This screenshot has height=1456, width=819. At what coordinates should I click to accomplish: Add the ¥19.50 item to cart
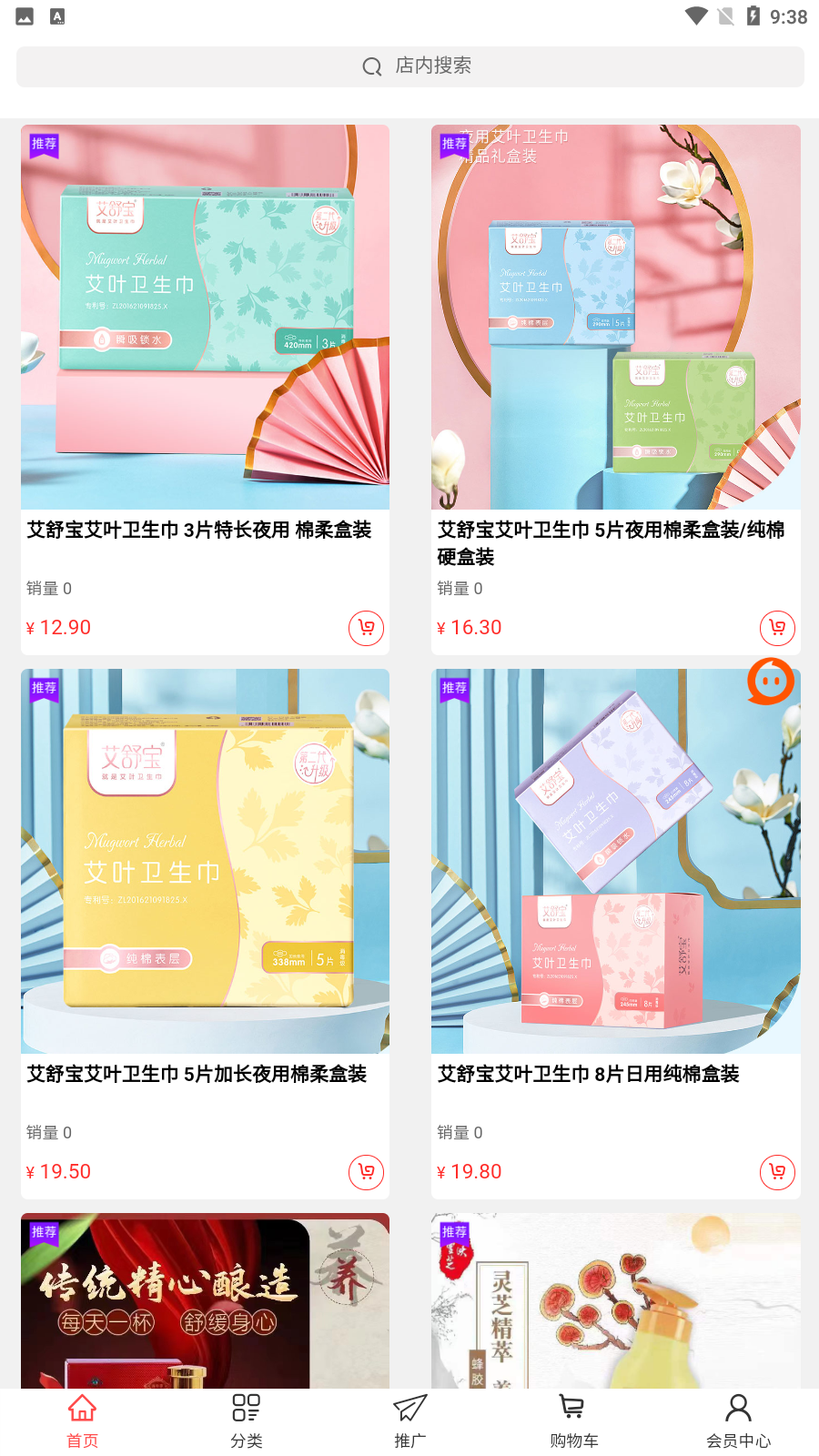coord(367,1172)
